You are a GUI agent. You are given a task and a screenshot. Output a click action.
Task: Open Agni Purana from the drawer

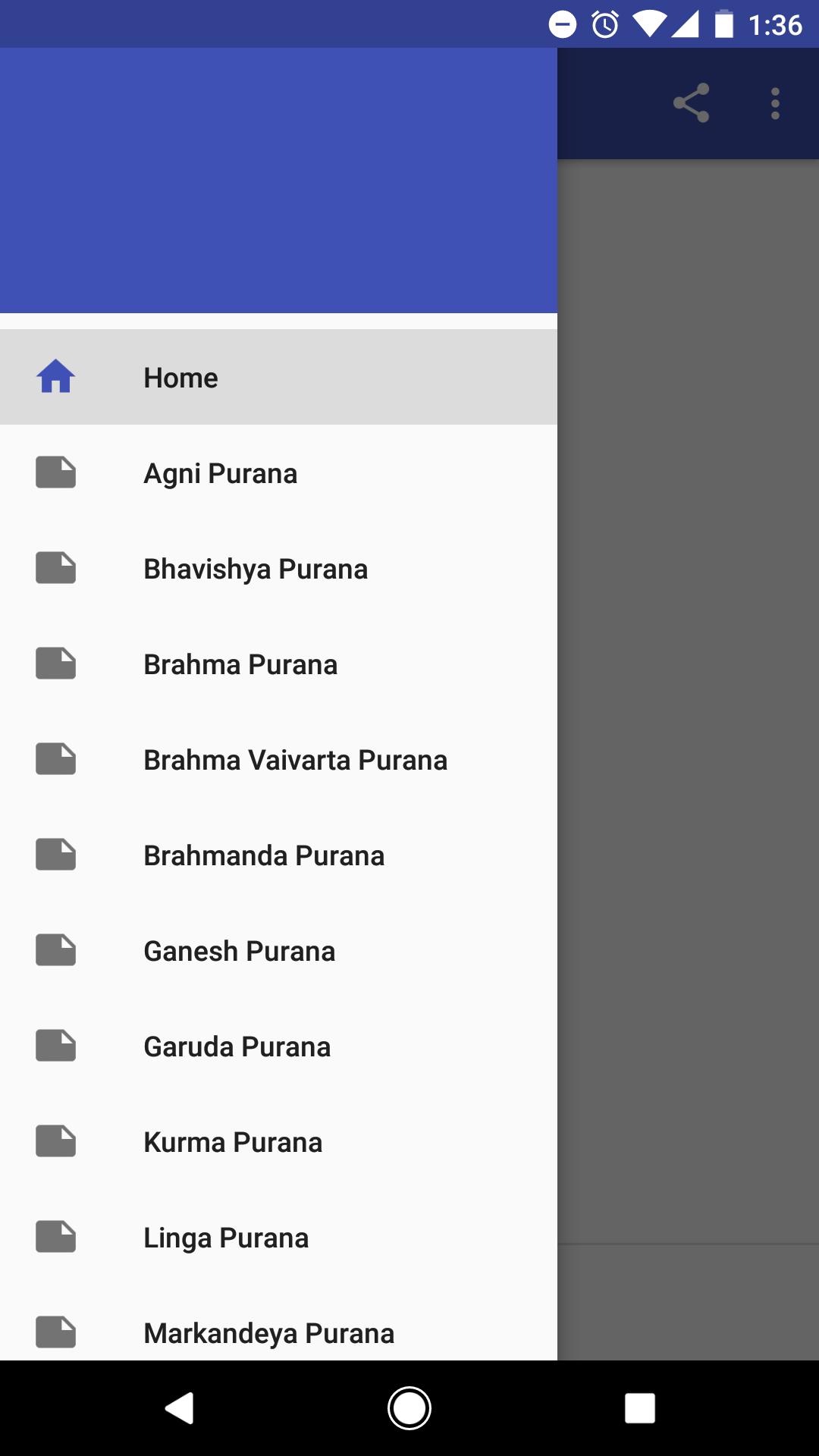pyautogui.click(x=221, y=472)
